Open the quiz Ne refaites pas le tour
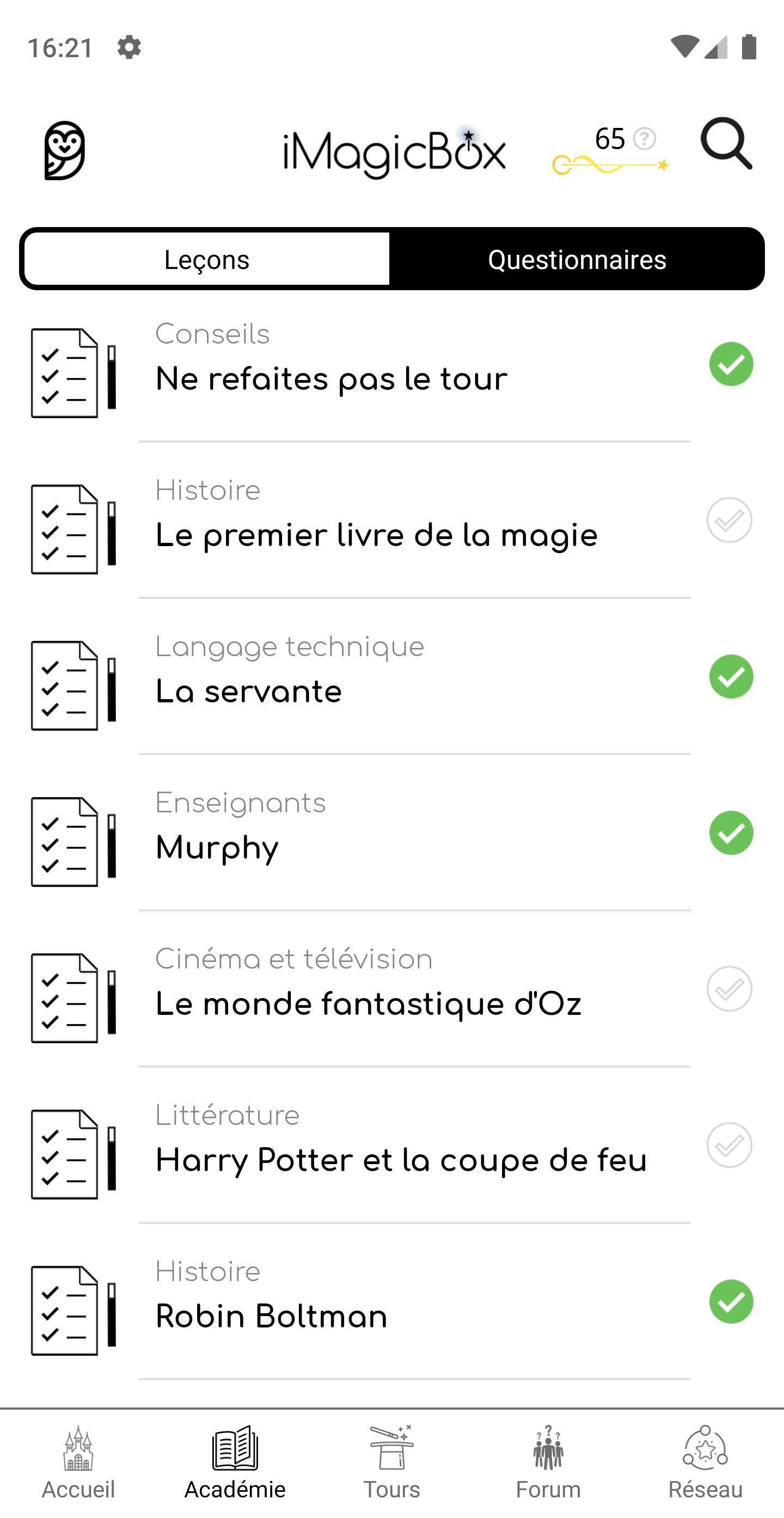Screen dimensions: 784x1518 [391, 364]
